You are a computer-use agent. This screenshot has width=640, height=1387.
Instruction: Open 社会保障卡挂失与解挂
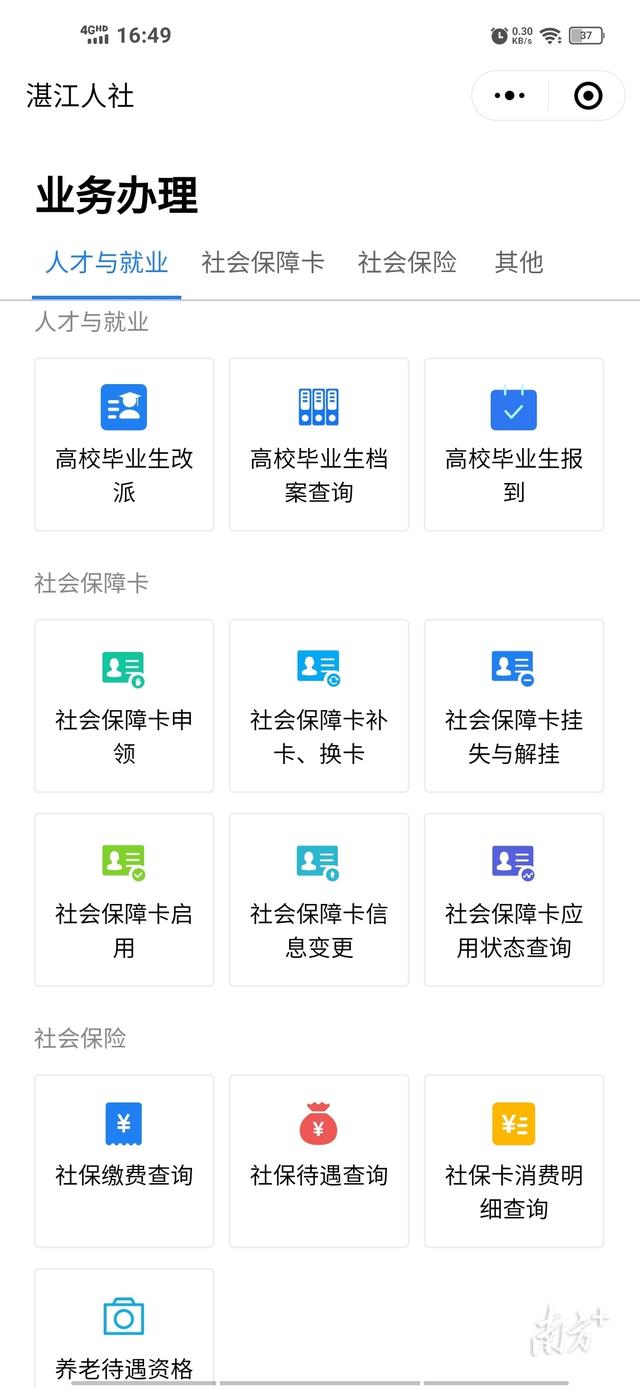point(514,705)
